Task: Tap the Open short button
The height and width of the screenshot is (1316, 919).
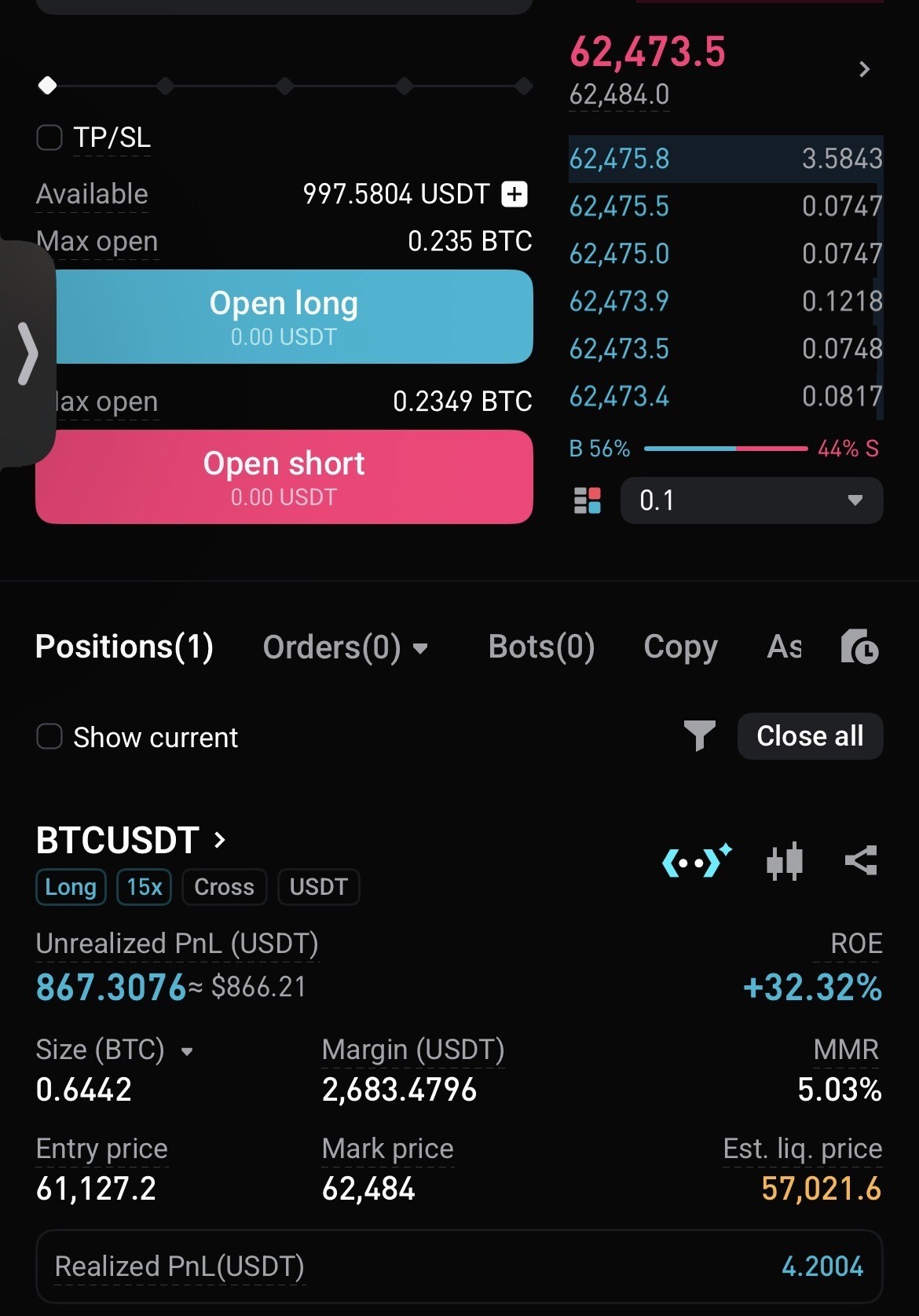Action: [284, 477]
